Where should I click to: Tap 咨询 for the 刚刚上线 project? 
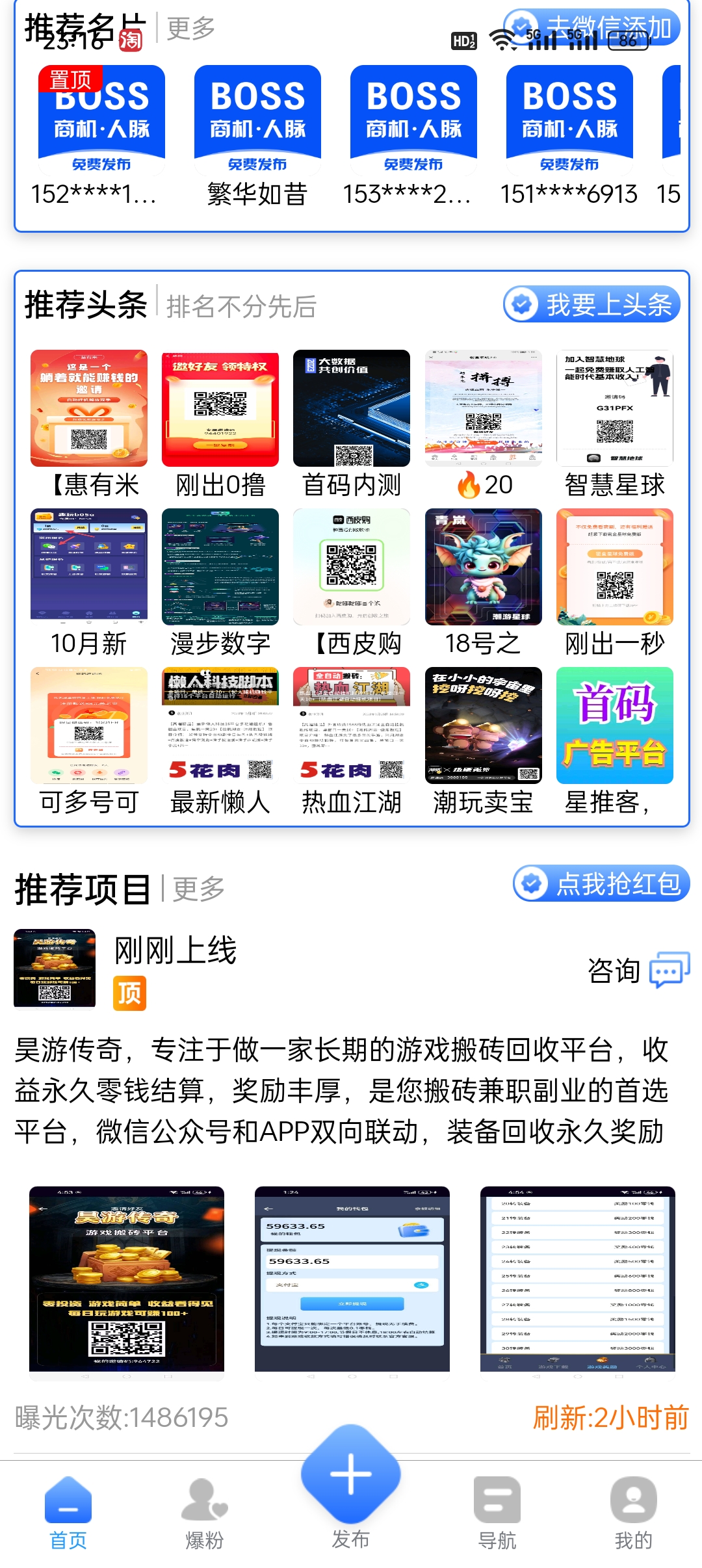(x=638, y=971)
